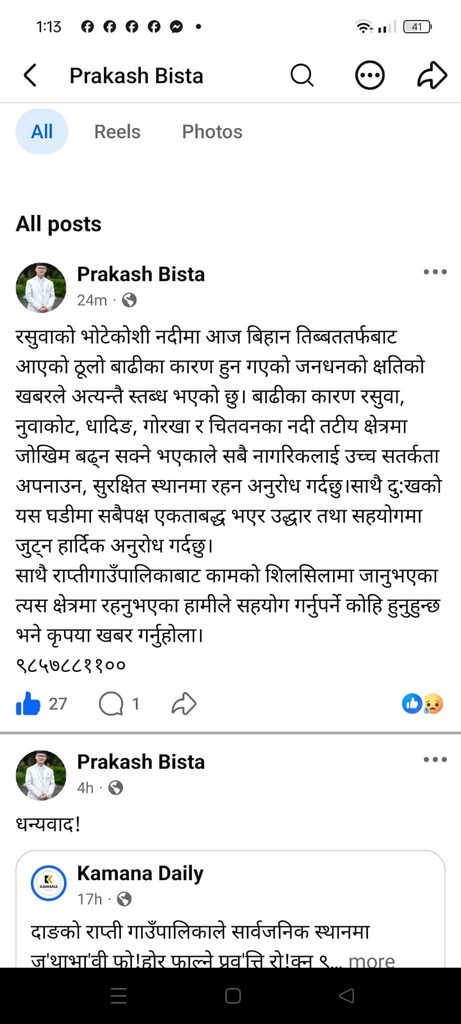View reactions on the 24m post
The width and height of the screenshot is (461, 1024).
click(422, 703)
